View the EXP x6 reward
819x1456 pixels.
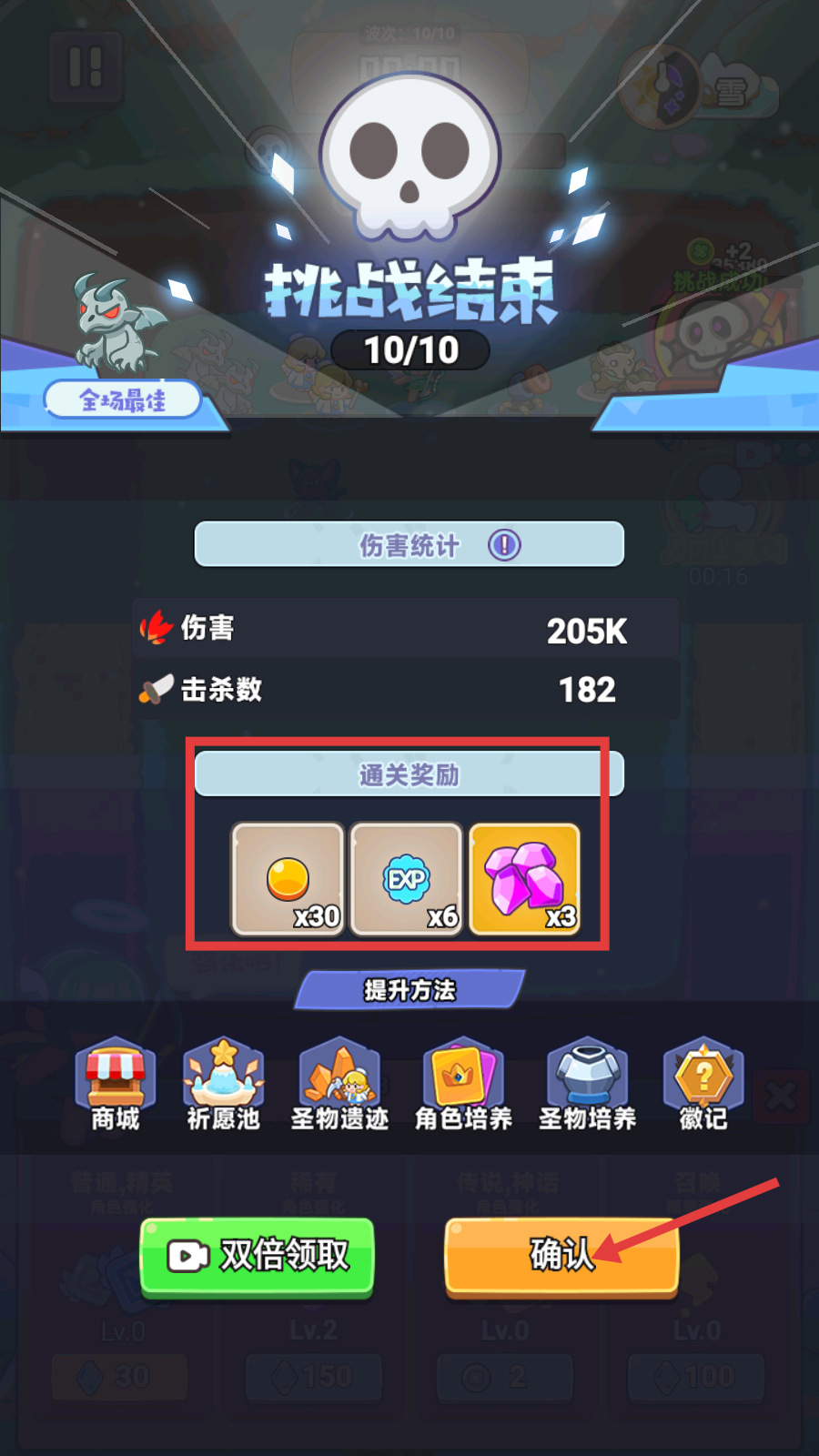point(407,879)
